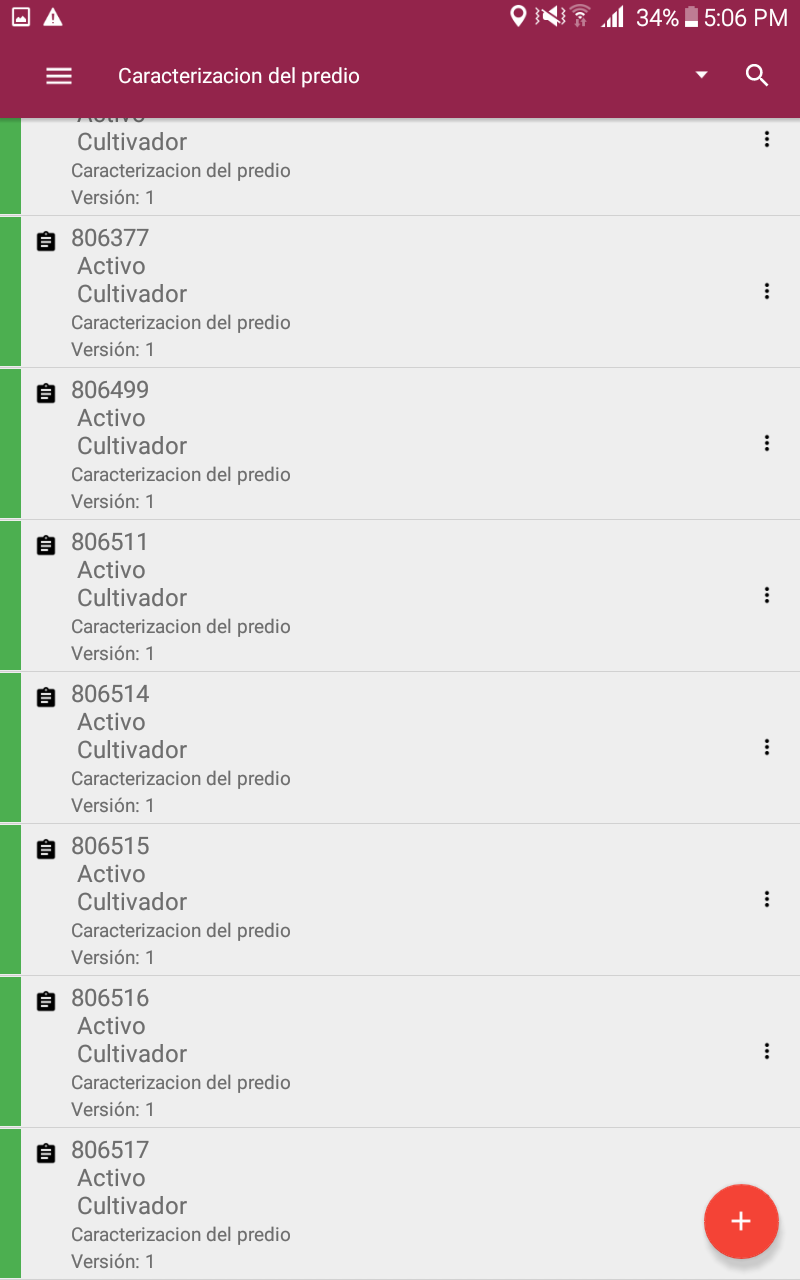
Task: Open overflow menu for record 806377
Action: click(767, 291)
